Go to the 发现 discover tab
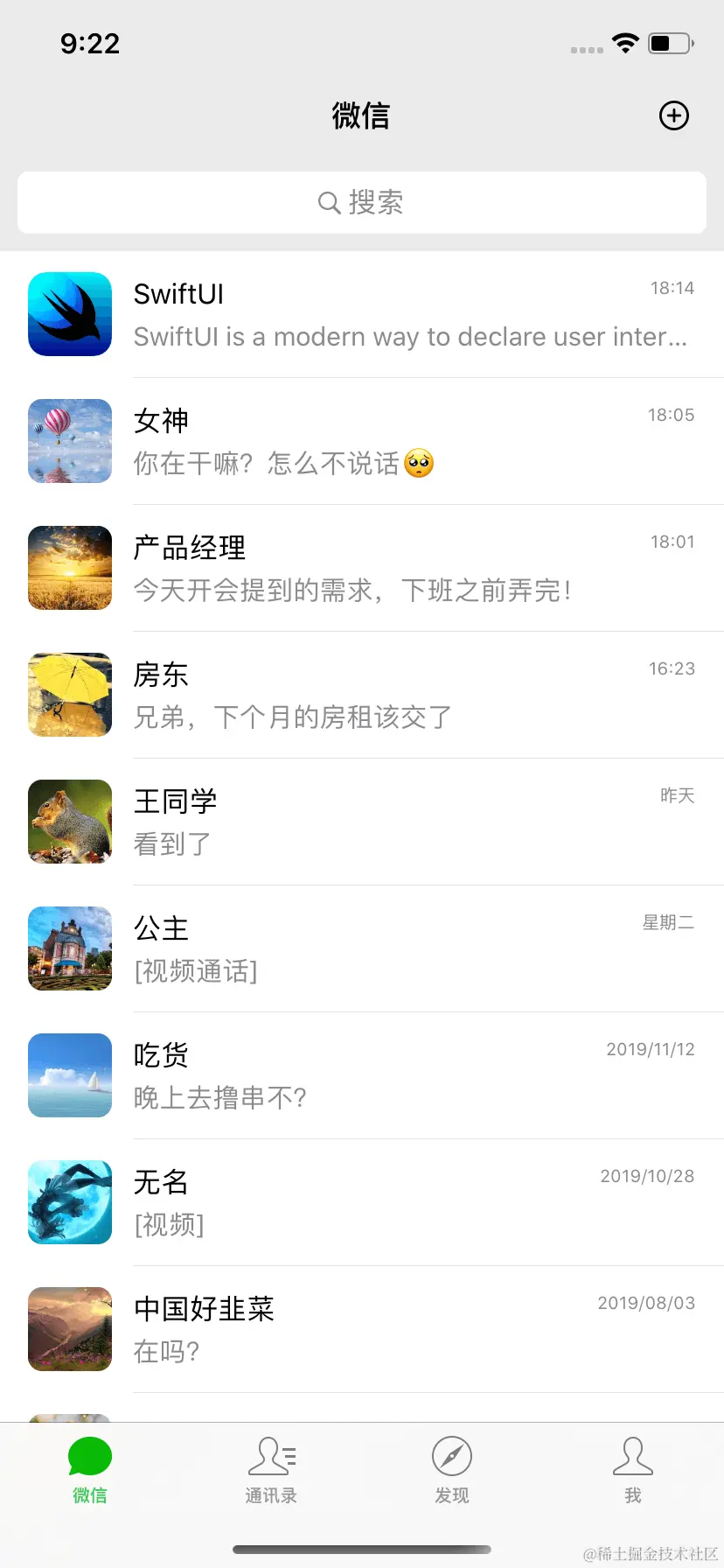Viewport: 724px width, 1568px height. (x=452, y=1470)
